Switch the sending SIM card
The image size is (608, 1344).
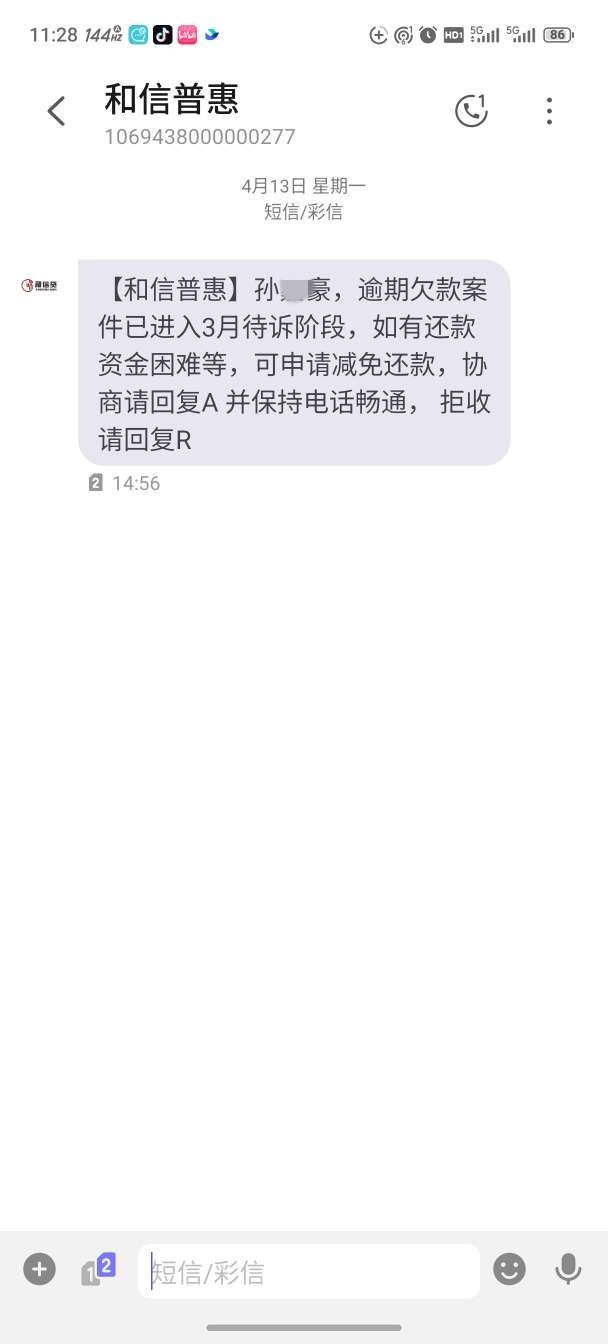coord(98,1270)
